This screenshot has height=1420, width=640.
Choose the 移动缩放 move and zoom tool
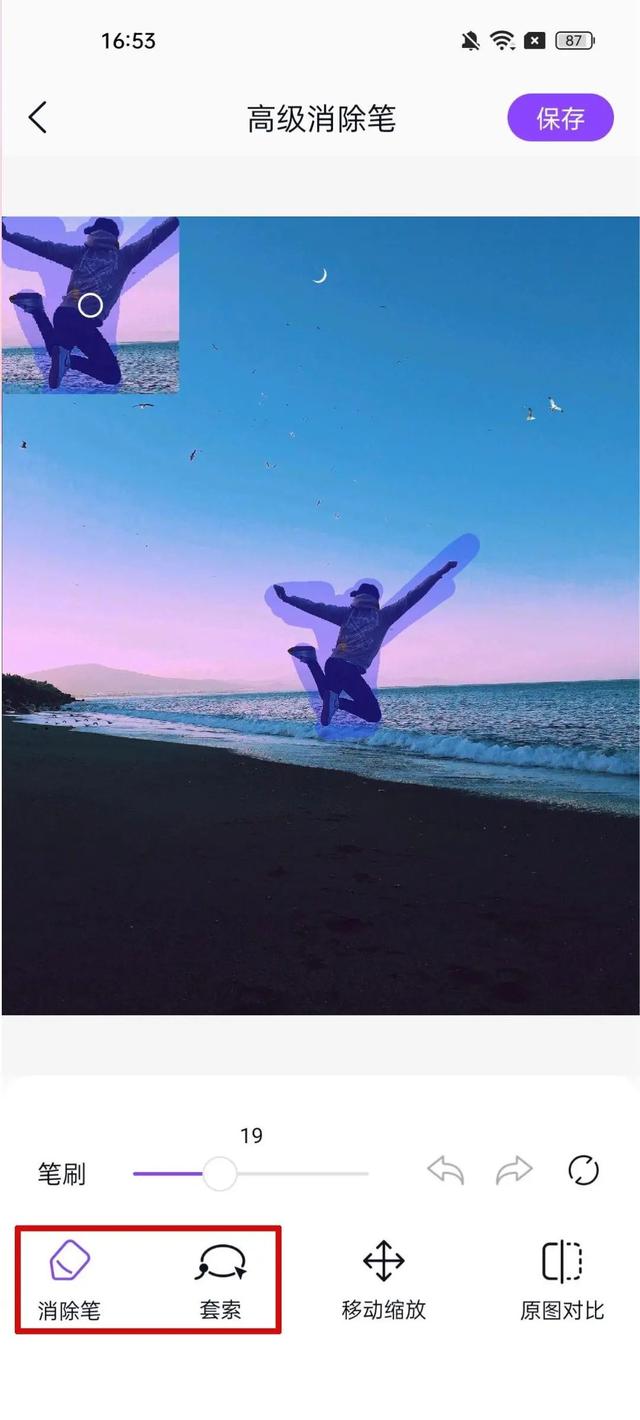click(x=384, y=1280)
